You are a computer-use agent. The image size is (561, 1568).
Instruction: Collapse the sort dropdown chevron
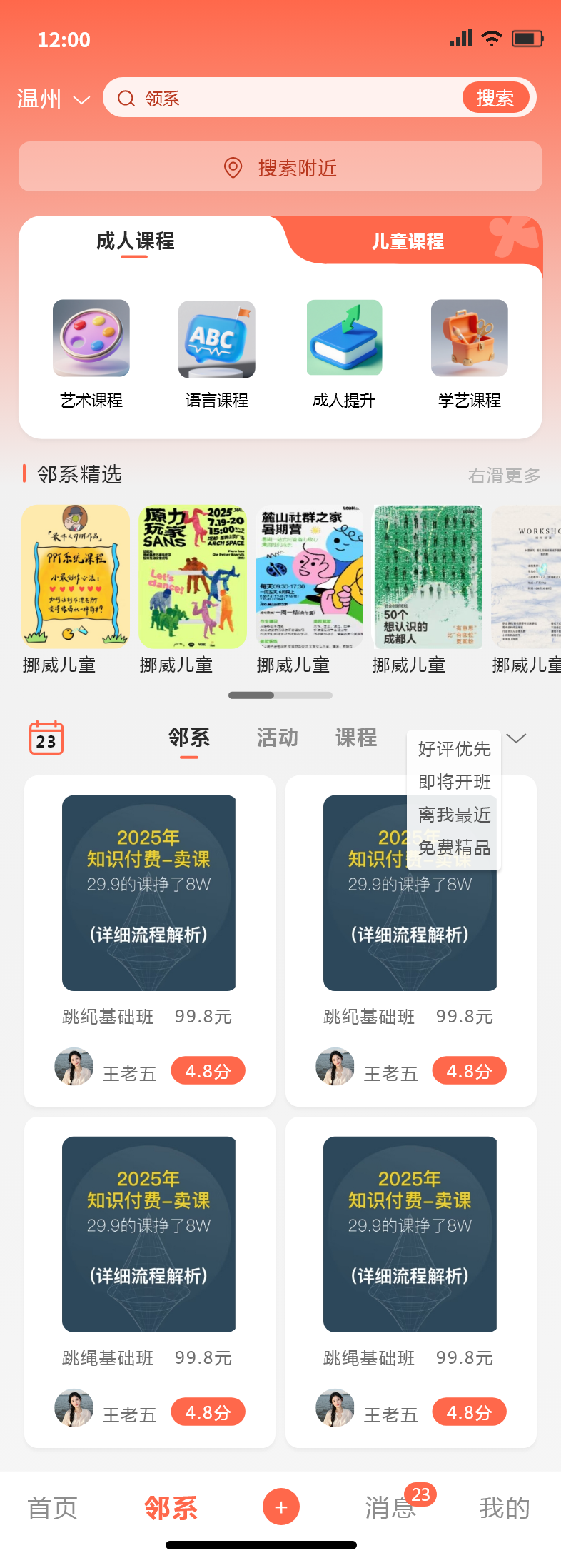coord(516,738)
